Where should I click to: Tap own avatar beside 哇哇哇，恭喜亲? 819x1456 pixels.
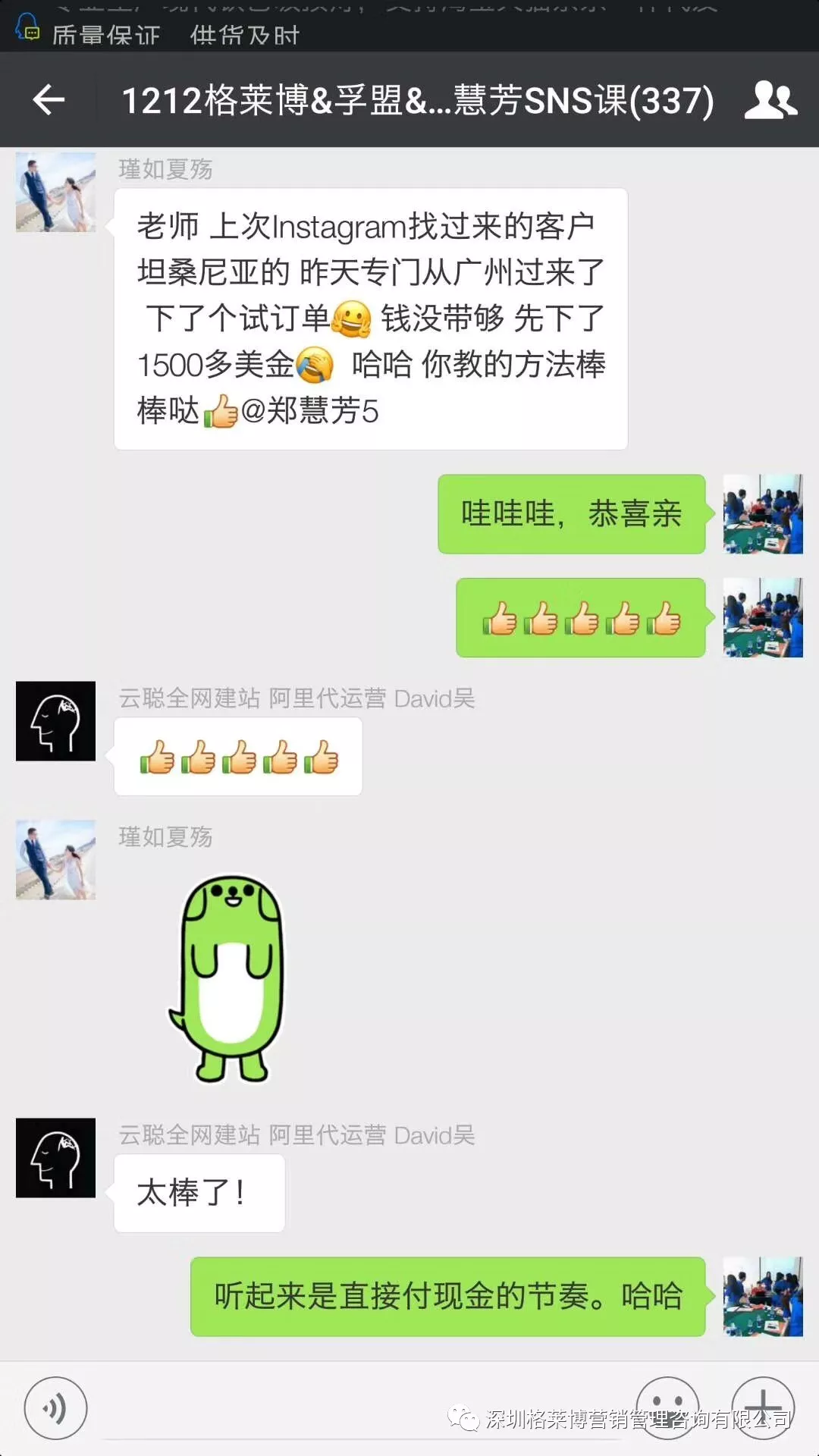click(x=763, y=514)
